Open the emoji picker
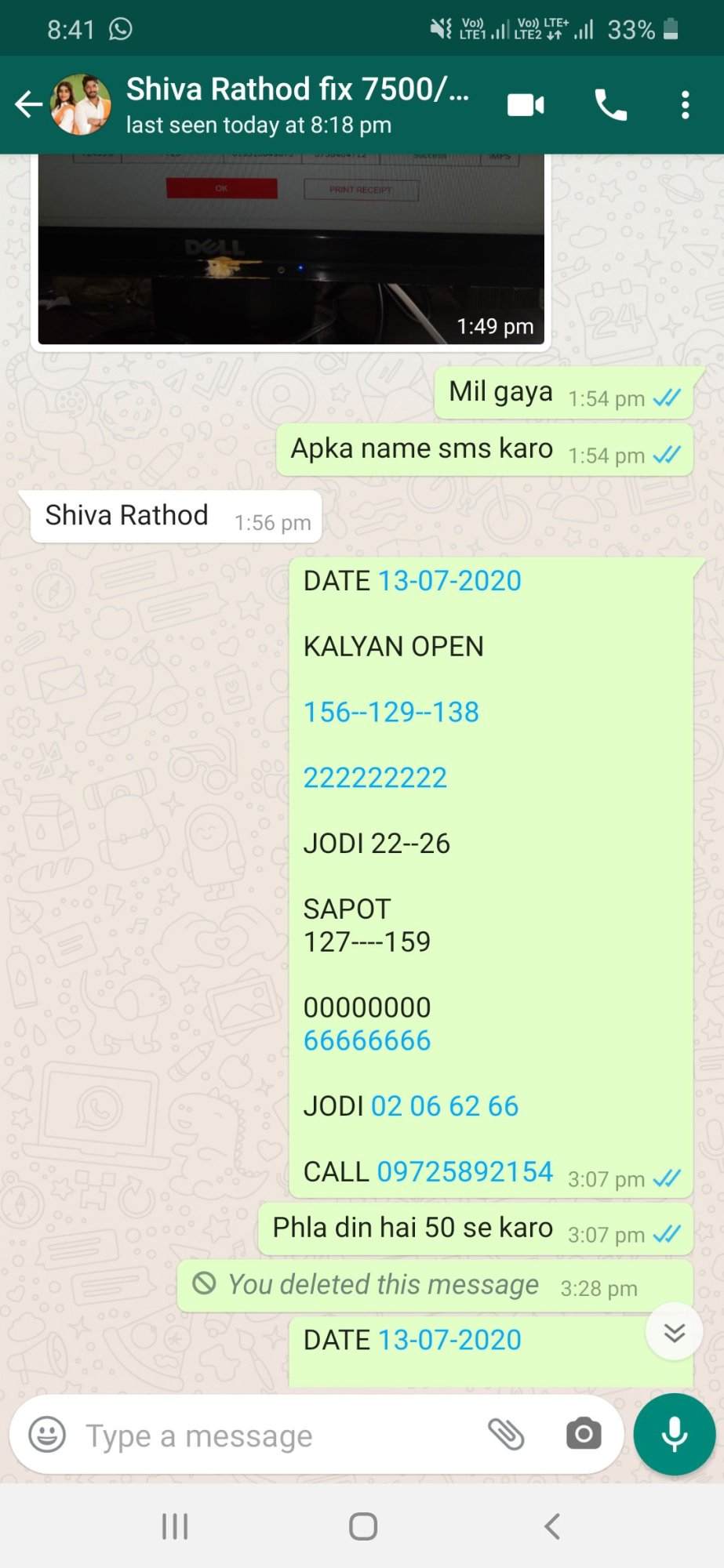This screenshot has width=724, height=1568. coord(47,1435)
